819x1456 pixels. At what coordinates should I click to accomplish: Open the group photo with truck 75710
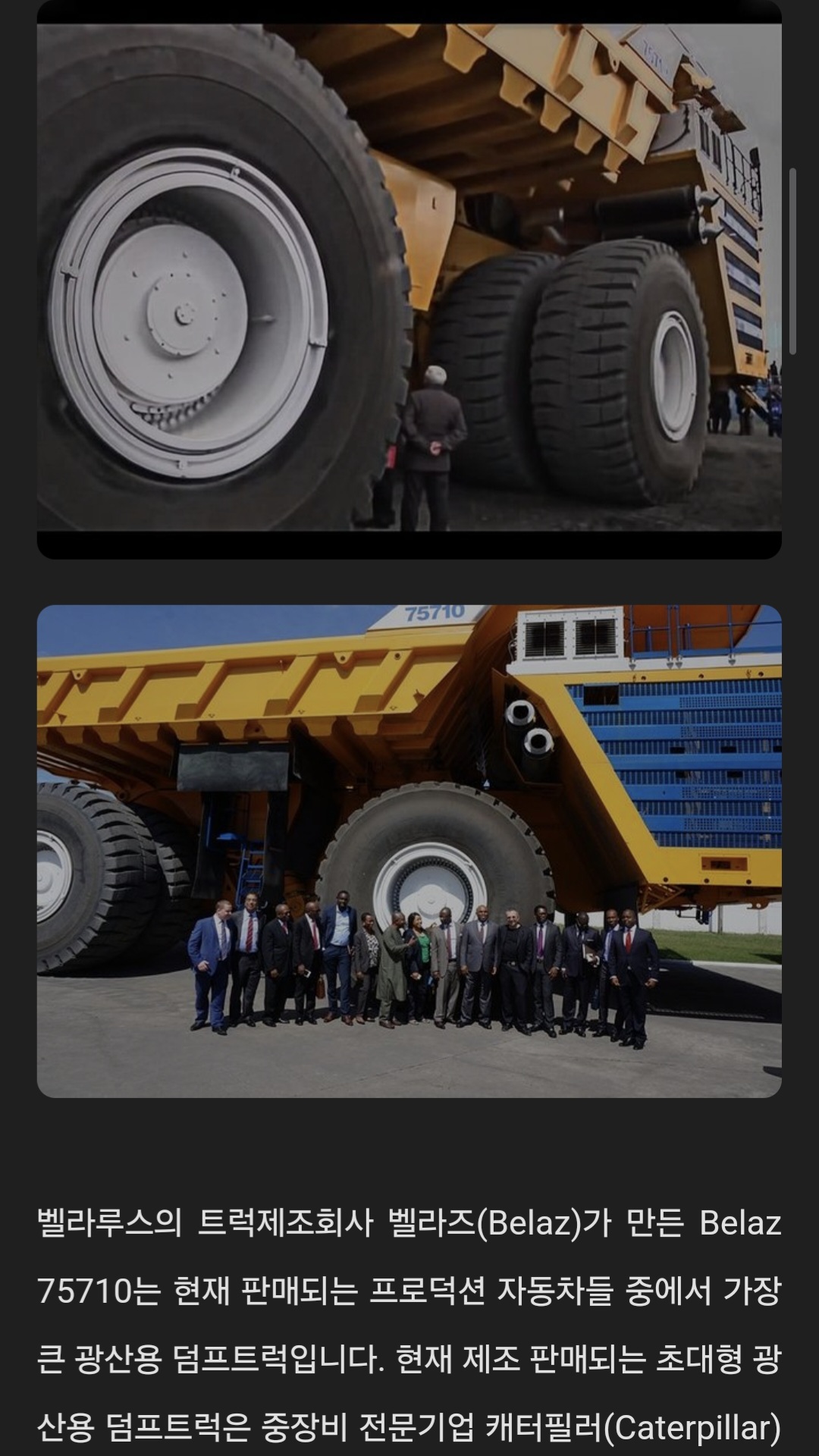[409, 851]
